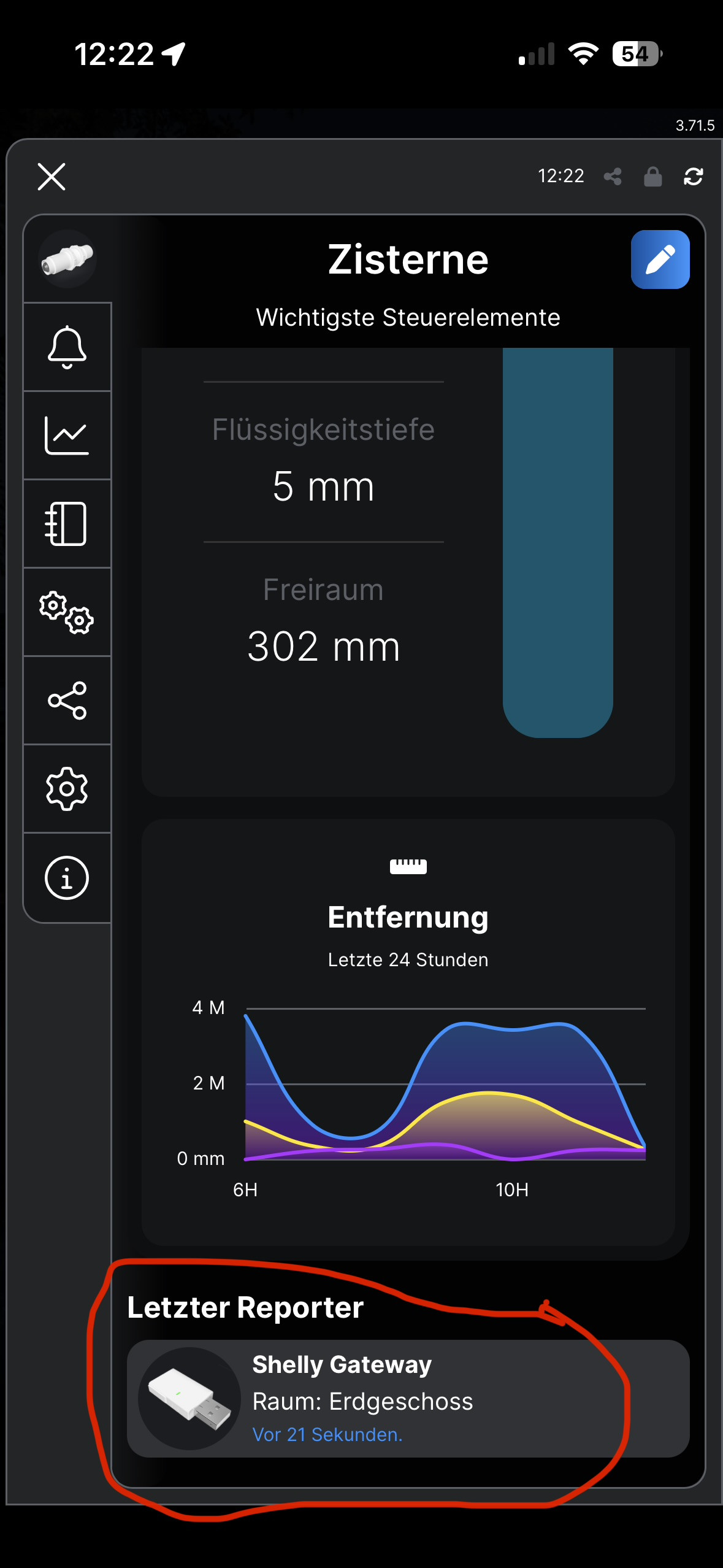Refresh the device data
723x1568 pixels.
tap(693, 177)
